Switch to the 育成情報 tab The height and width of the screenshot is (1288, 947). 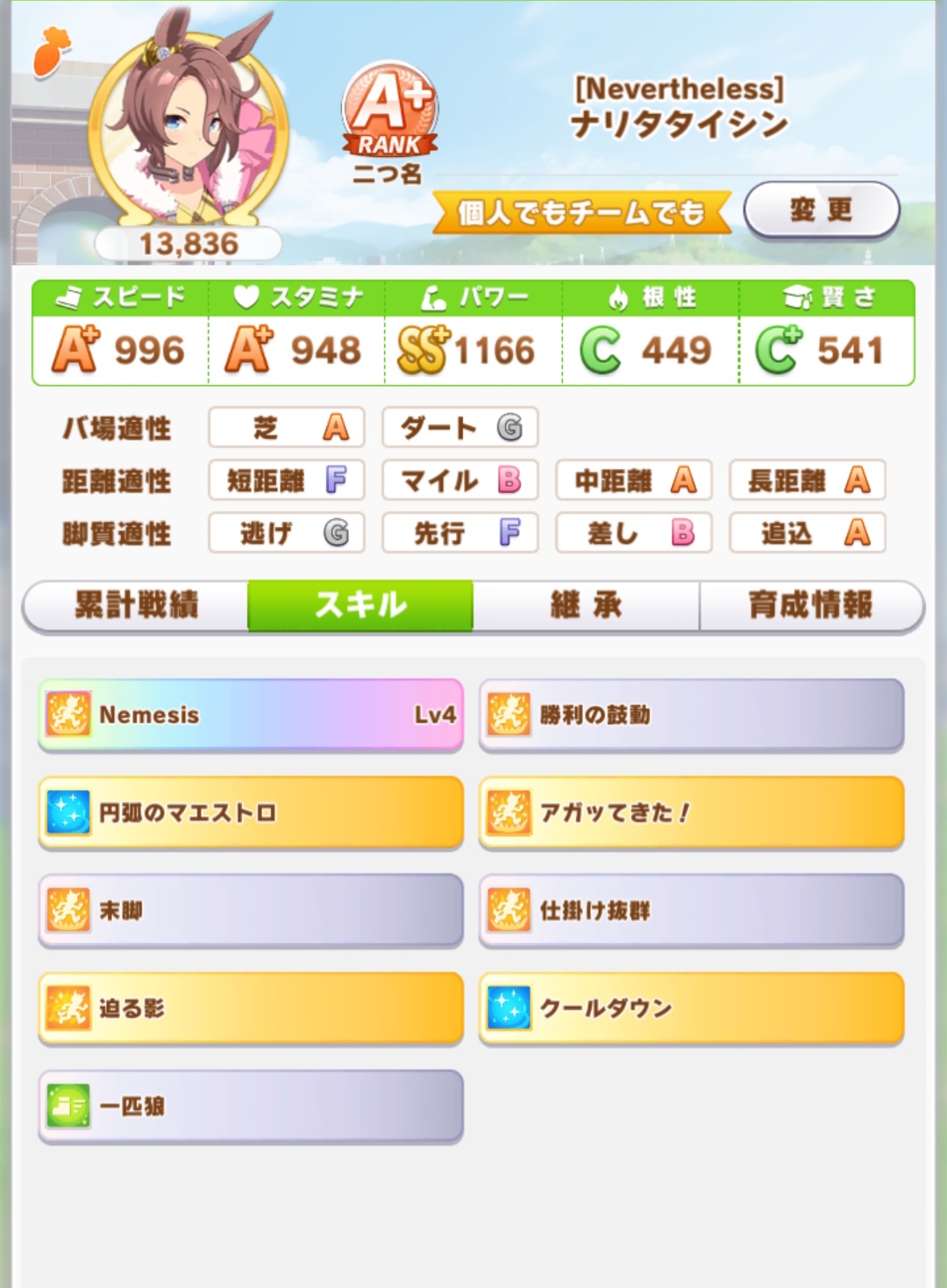tap(810, 605)
